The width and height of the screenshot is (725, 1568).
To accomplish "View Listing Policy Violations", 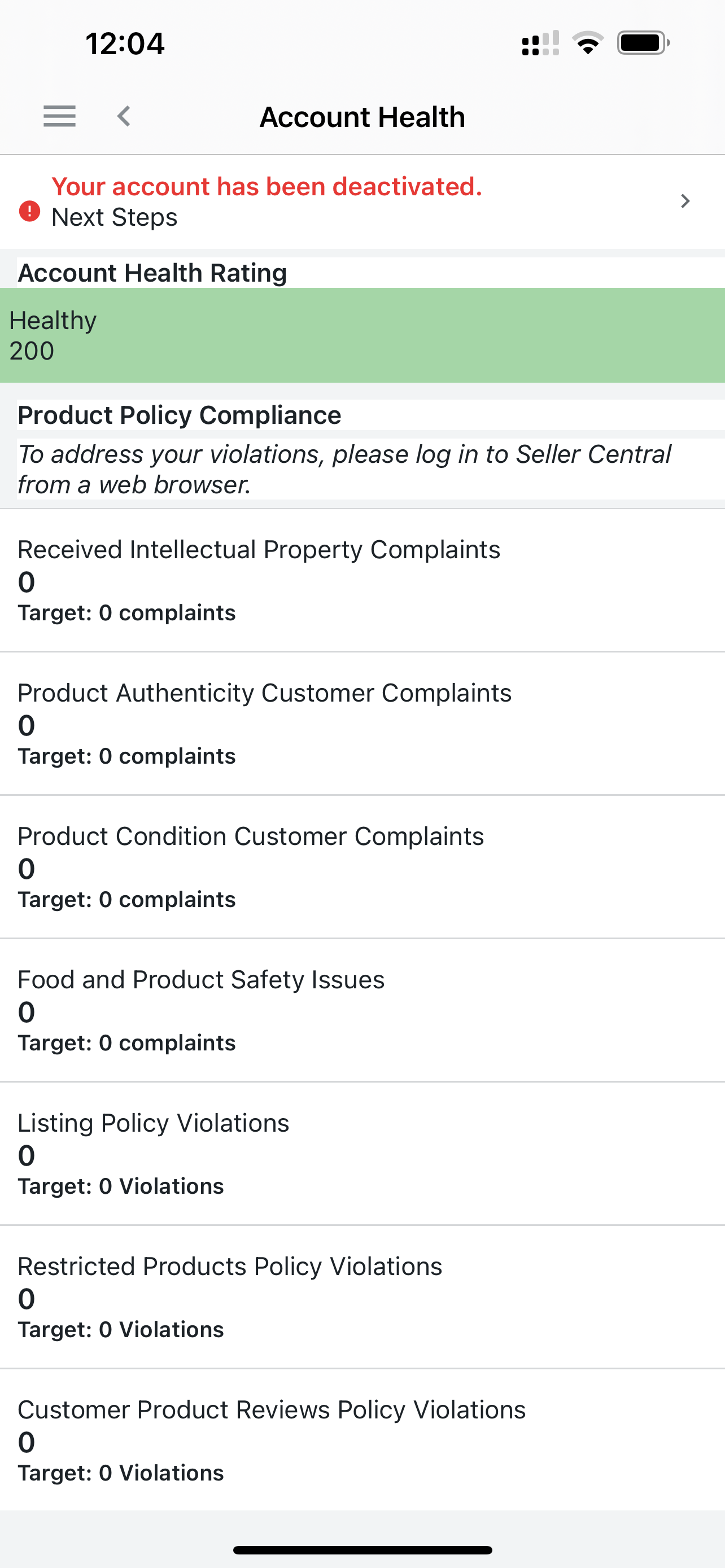I will coord(362,1154).
